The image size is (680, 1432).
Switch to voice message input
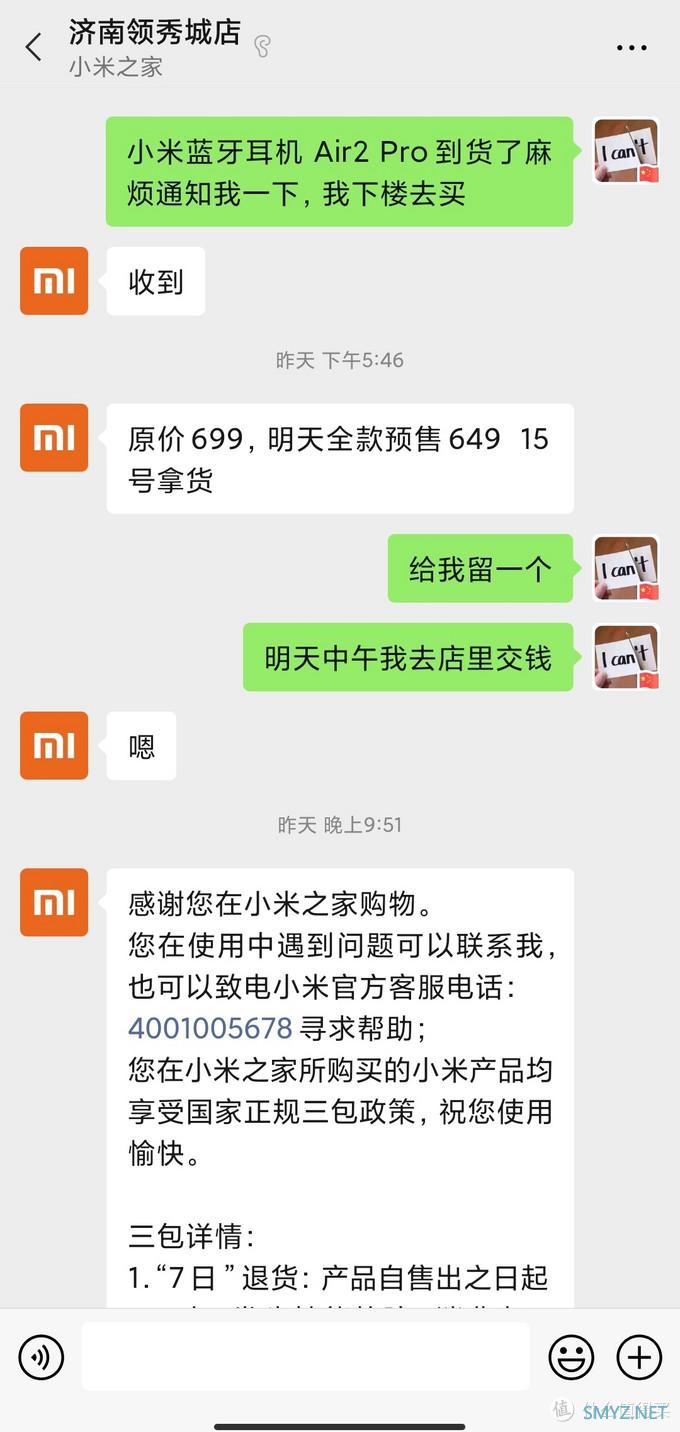pyautogui.click(x=41, y=1357)
